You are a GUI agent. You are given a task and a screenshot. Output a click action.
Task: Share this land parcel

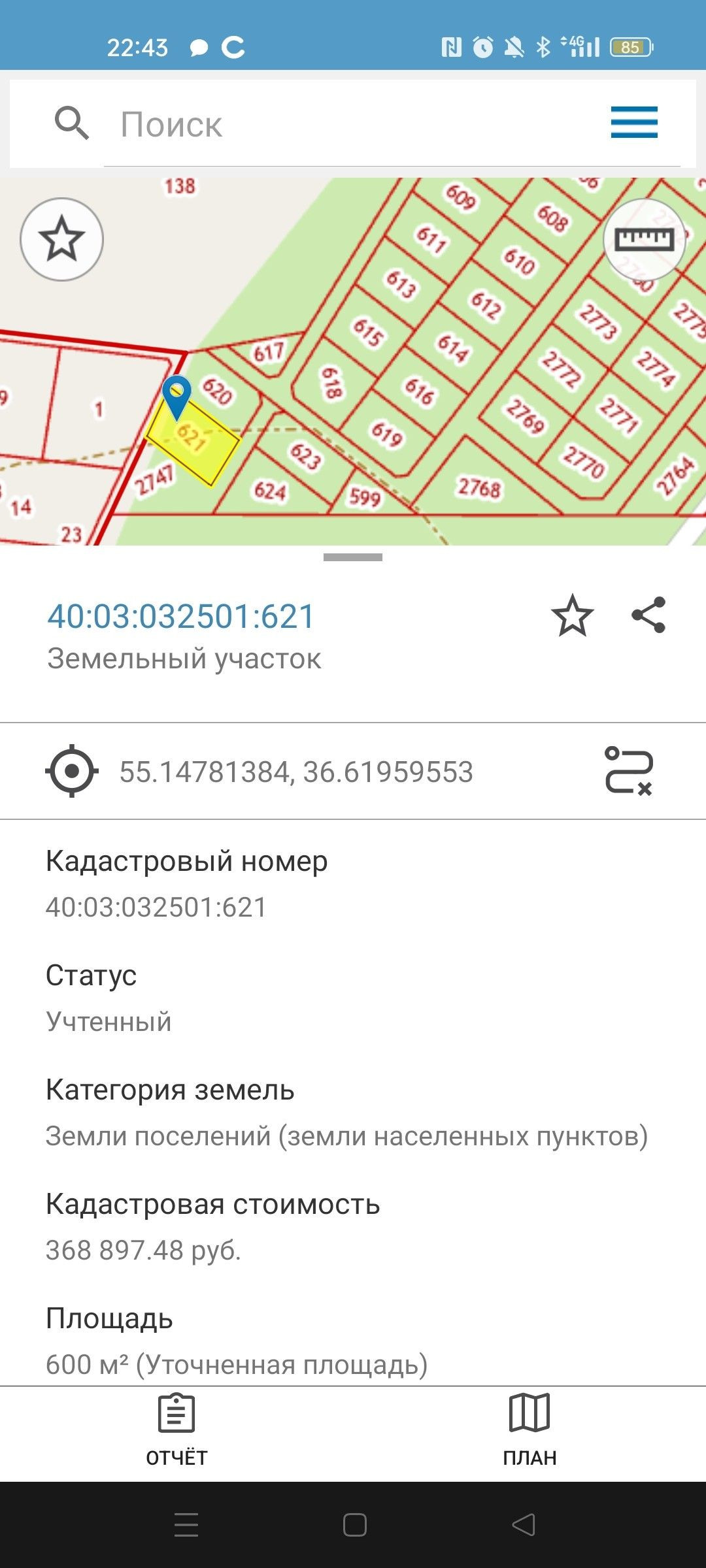click(x=648, y=615)
